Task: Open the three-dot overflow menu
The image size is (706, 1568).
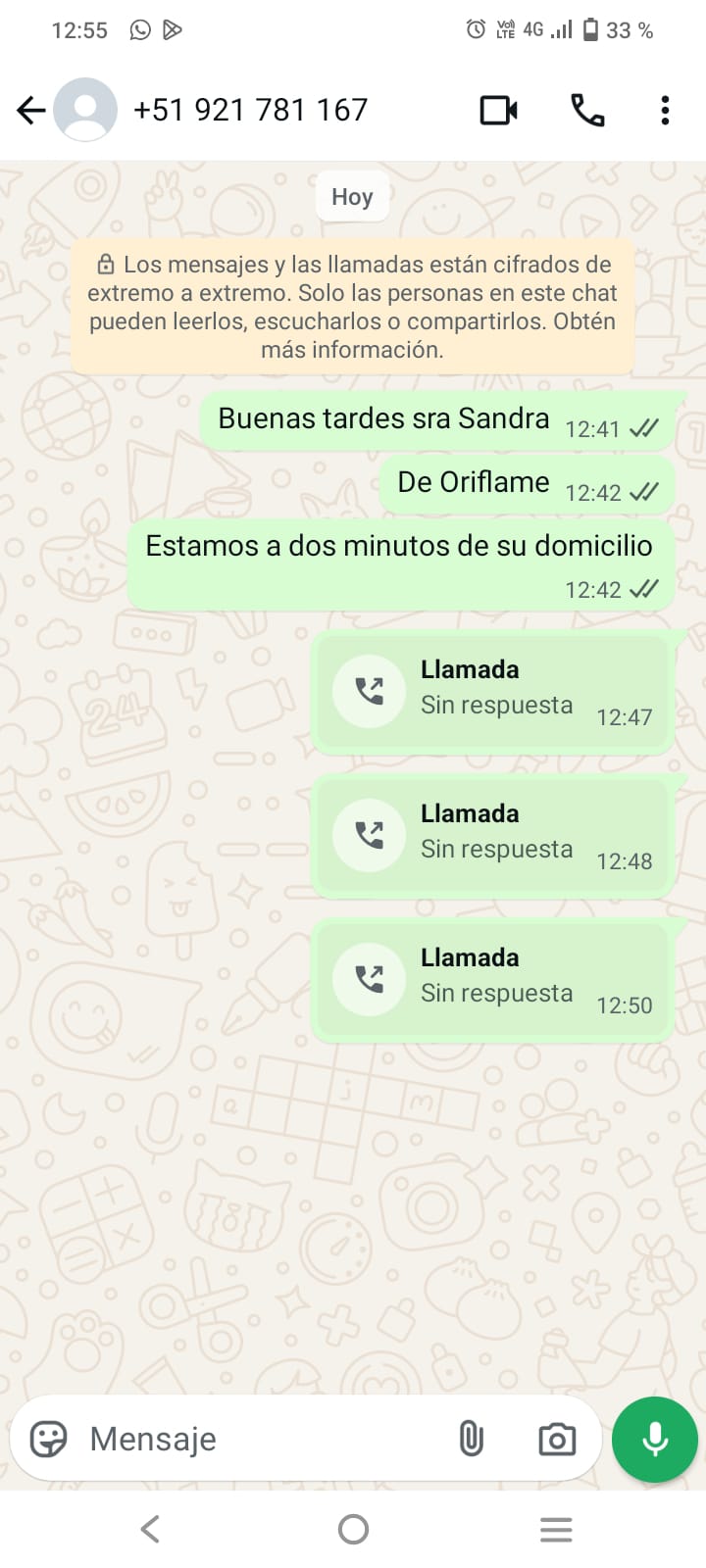Action: pyautogui.click(x=665, y=110)
